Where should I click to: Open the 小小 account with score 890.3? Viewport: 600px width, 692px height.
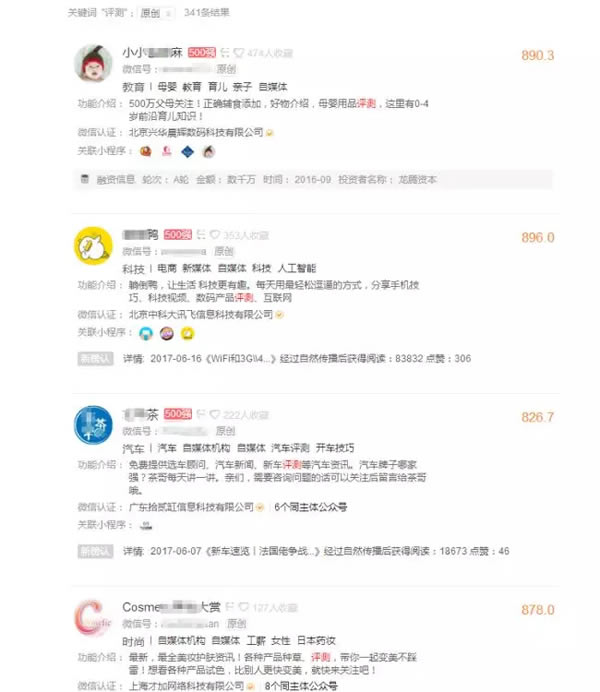pos(152,52)
